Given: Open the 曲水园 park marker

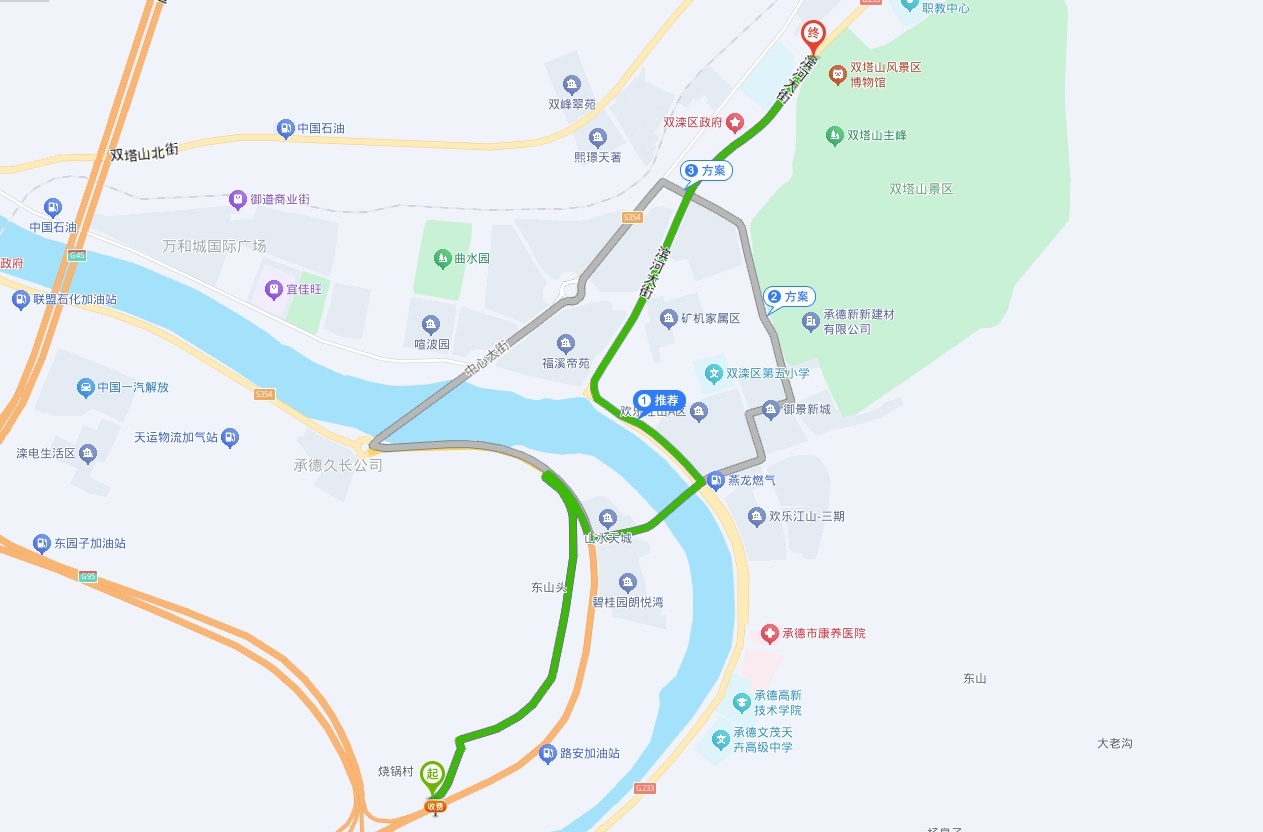Looking at the screenshot, I should coord(442,258).
